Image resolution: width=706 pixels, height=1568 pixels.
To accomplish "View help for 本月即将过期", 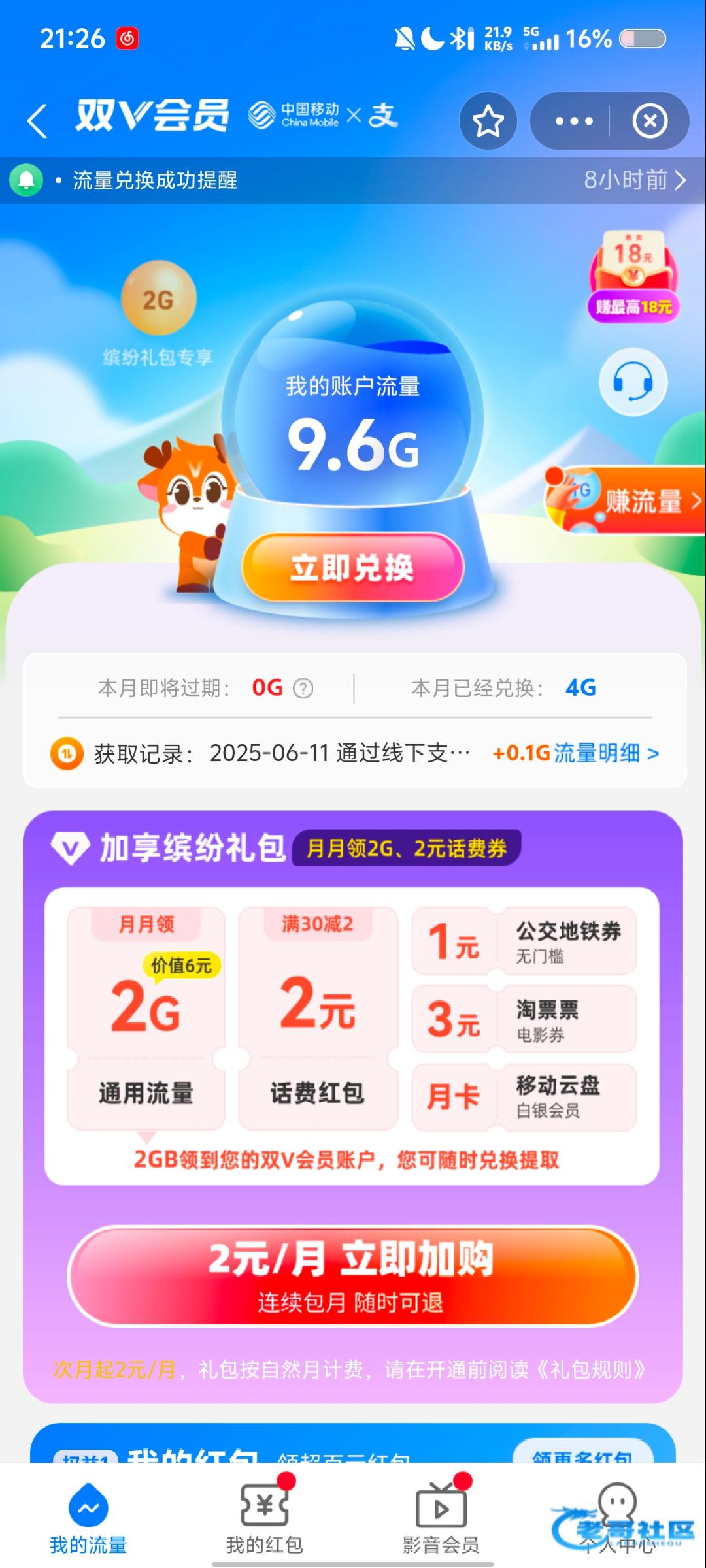I will (303, 688).
